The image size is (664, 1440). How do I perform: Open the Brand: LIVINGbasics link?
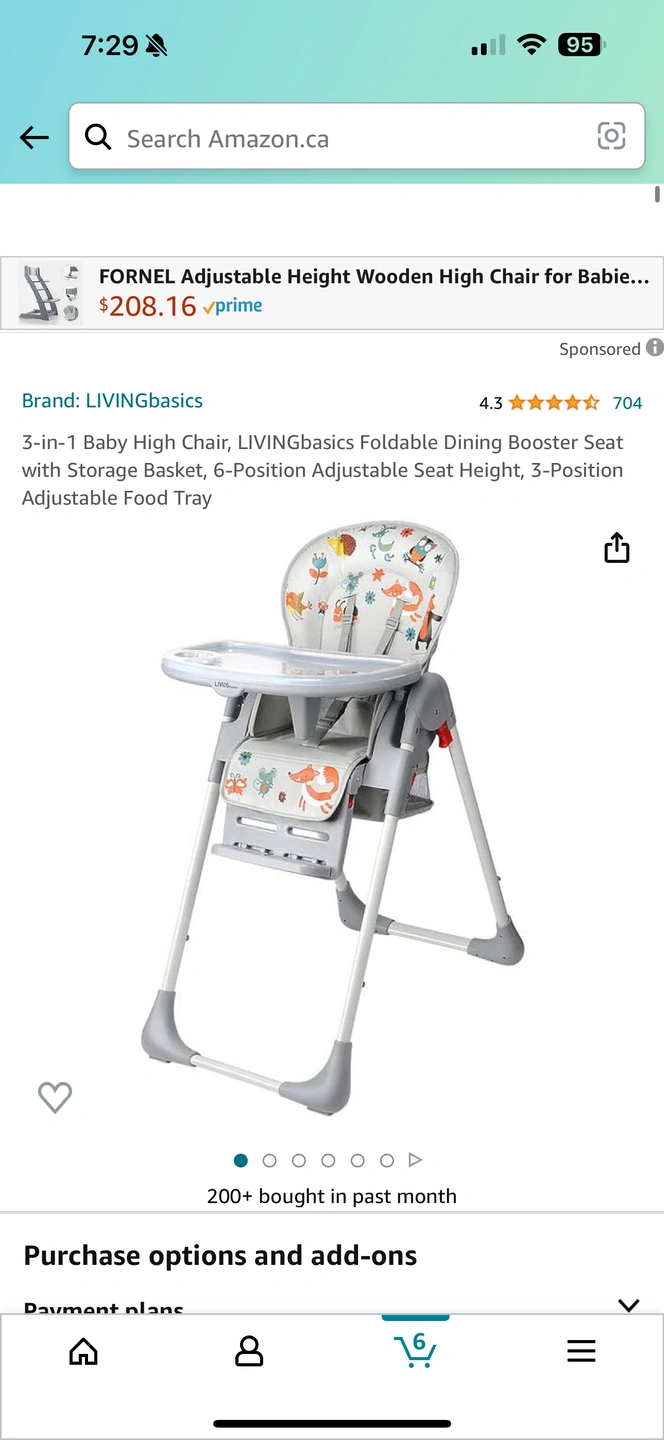point(112,401)
